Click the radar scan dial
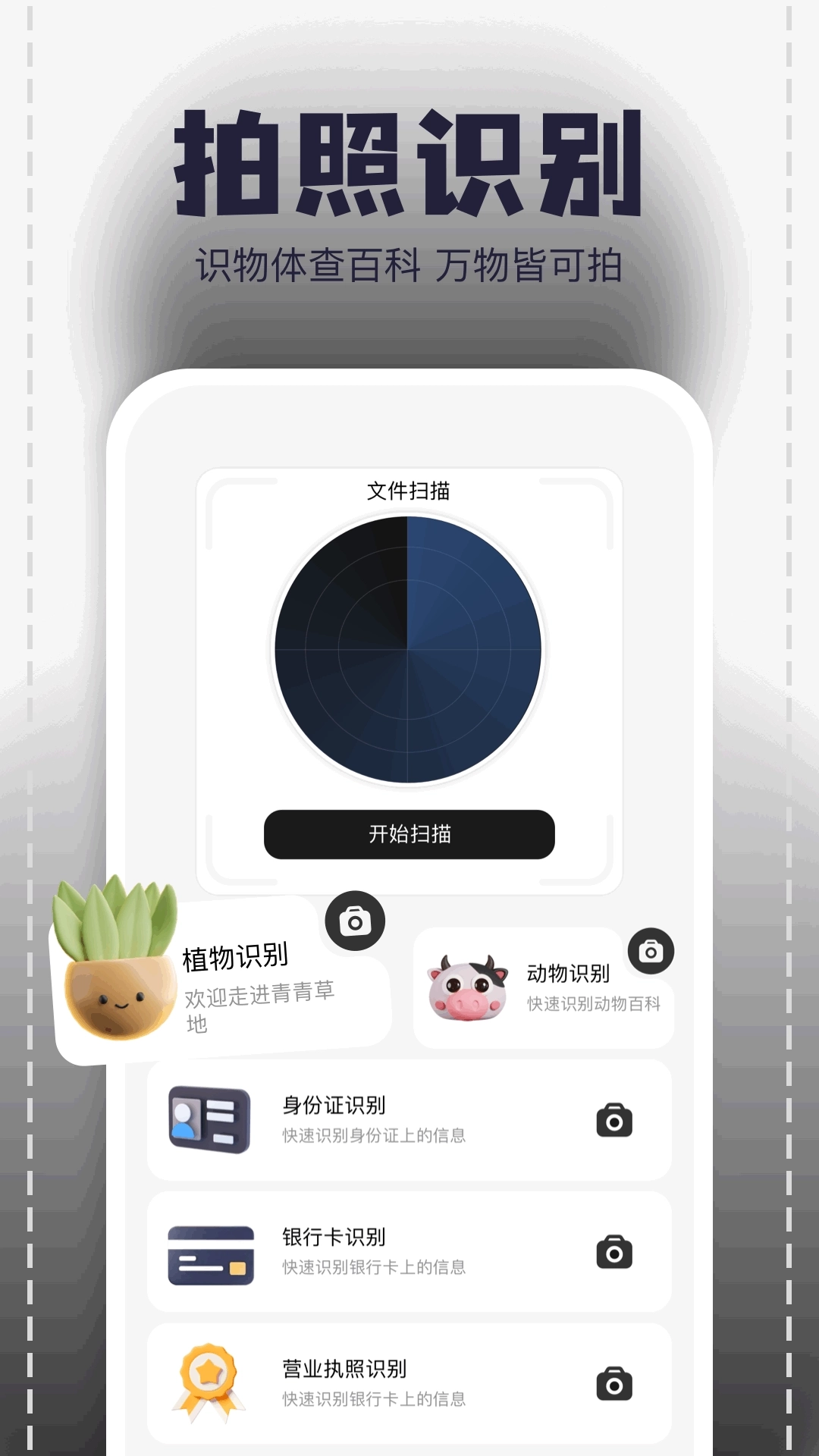 (x=409, y=648)
